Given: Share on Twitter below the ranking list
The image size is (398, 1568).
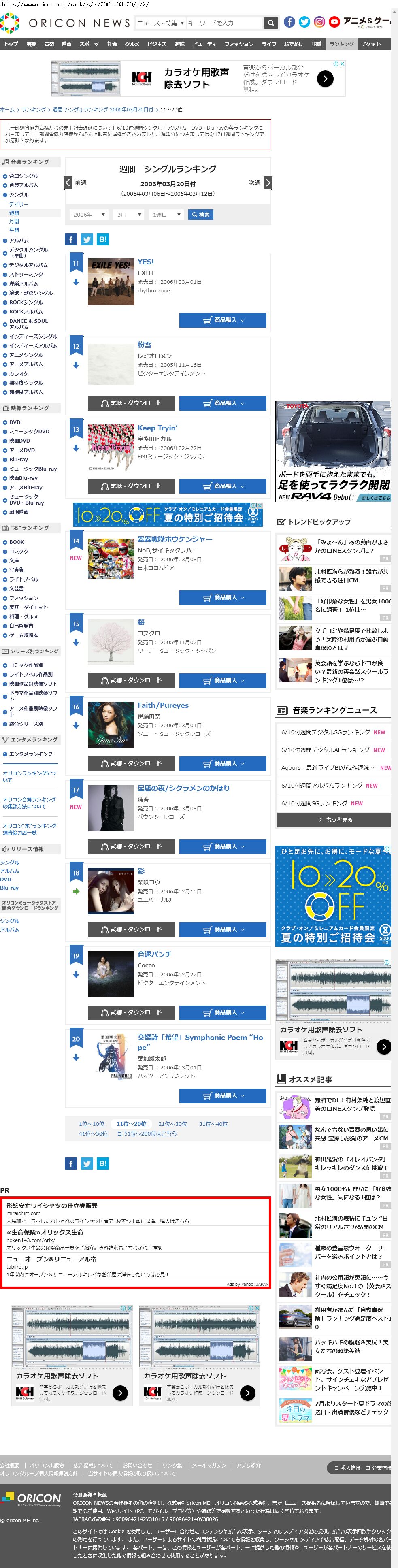Looking at the screenshot, I should coord(87,1163).
